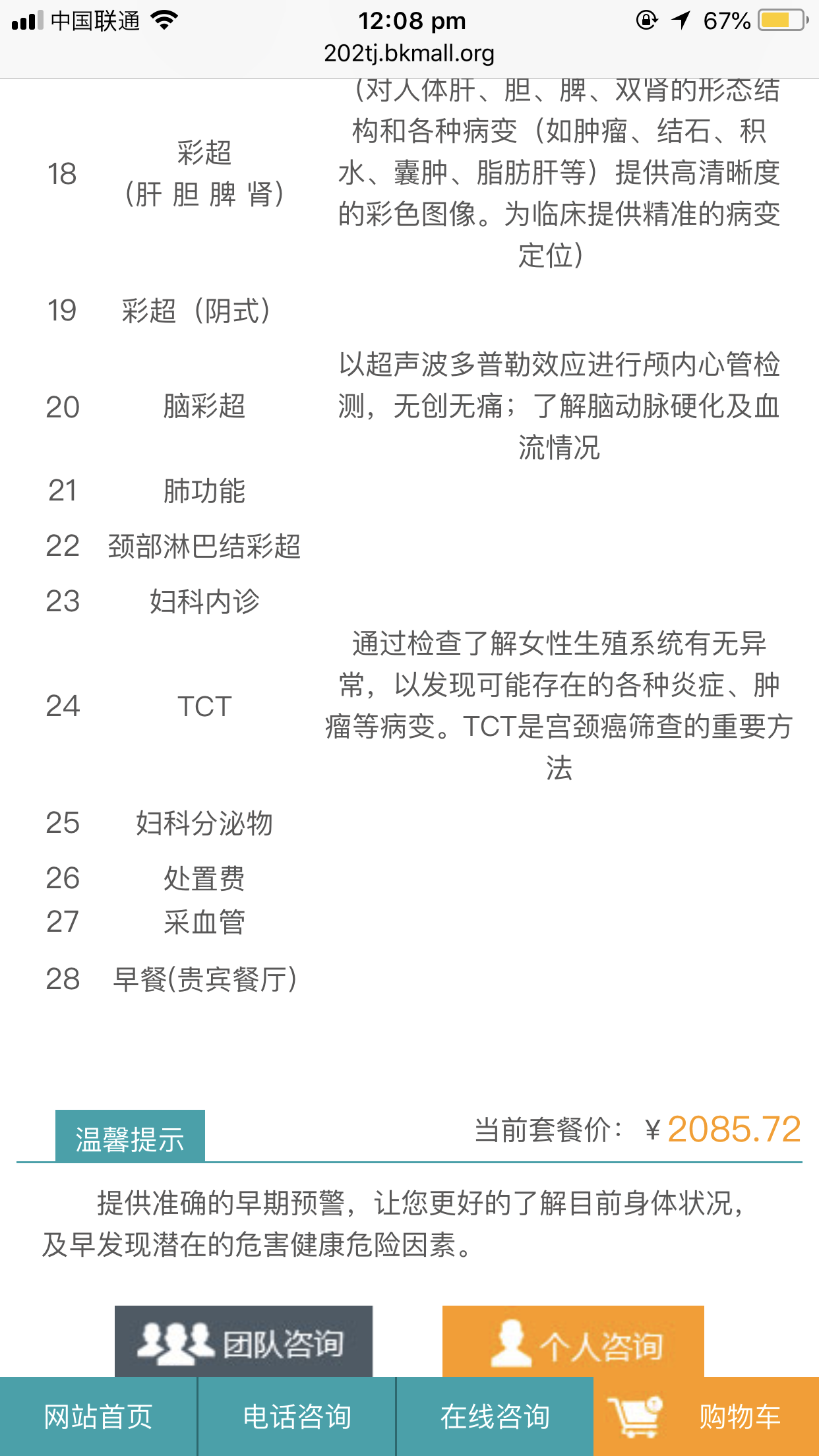Start 在线咨询 online consultation
Screen dimensions: 819x1456
pyautogui.click(x=495, y=1416)
